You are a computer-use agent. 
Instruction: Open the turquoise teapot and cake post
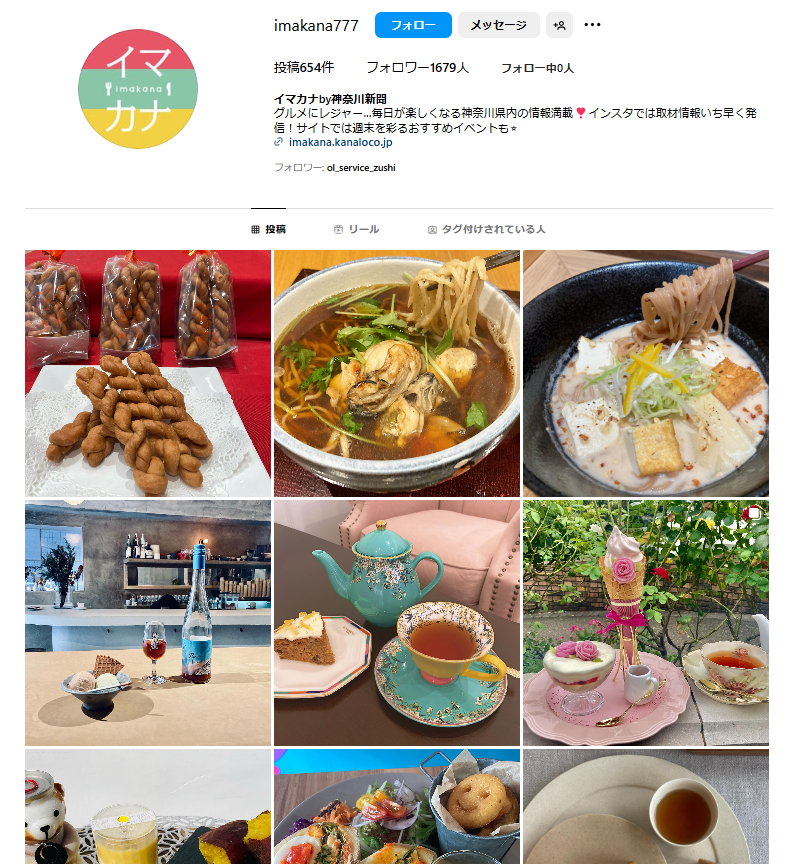click(397, 622)
